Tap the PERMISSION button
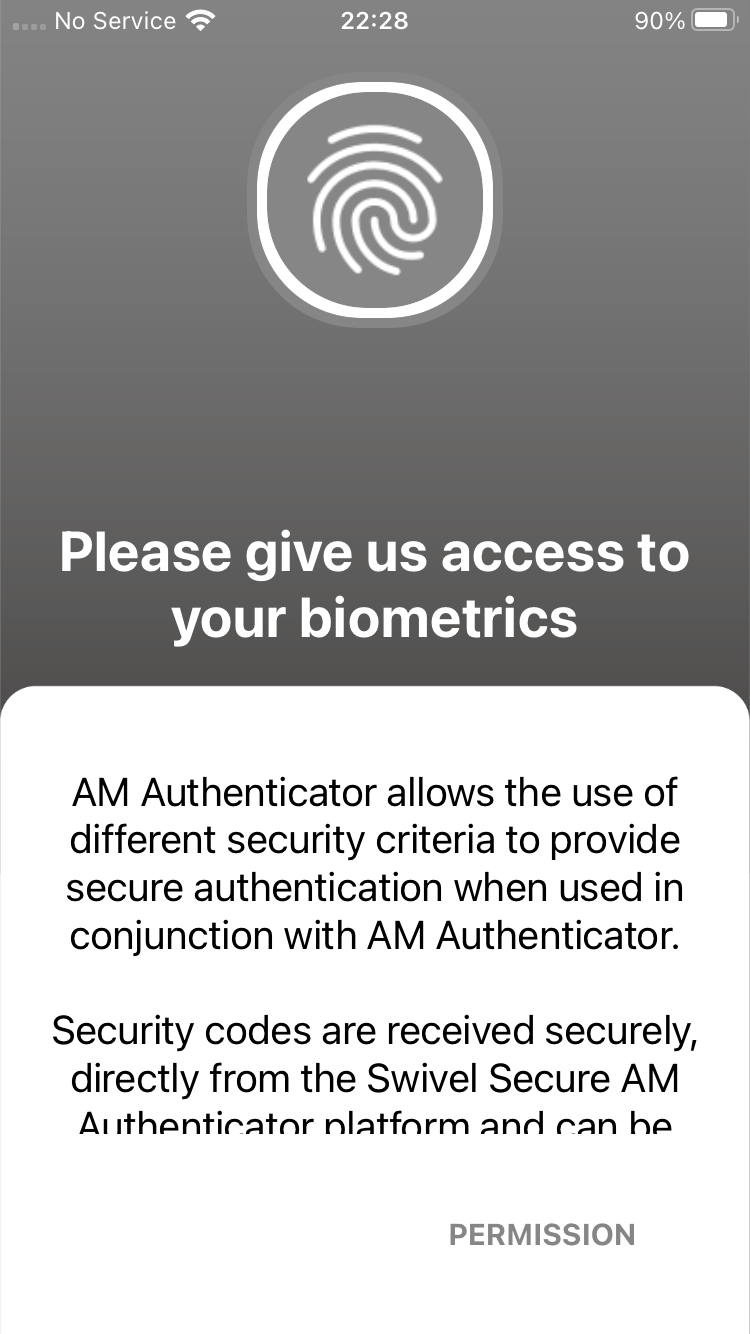Screen dimensions: 750x1334 click(x=542, y=1235)
